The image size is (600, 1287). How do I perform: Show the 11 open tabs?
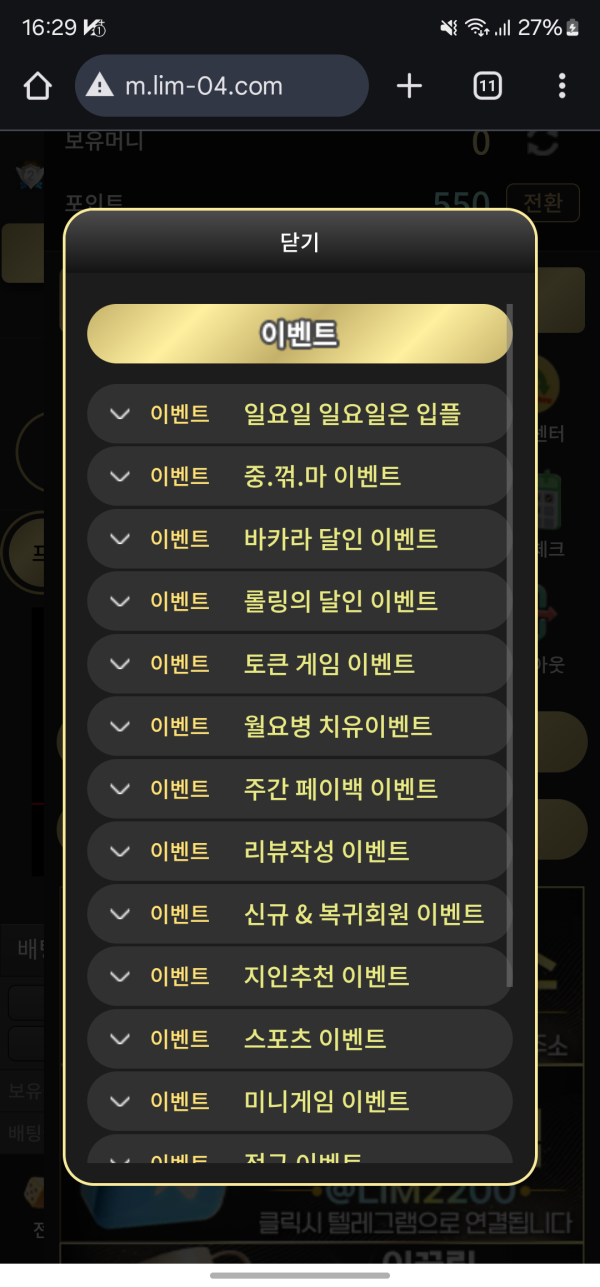pyautogui.click(x=487, y=87)
